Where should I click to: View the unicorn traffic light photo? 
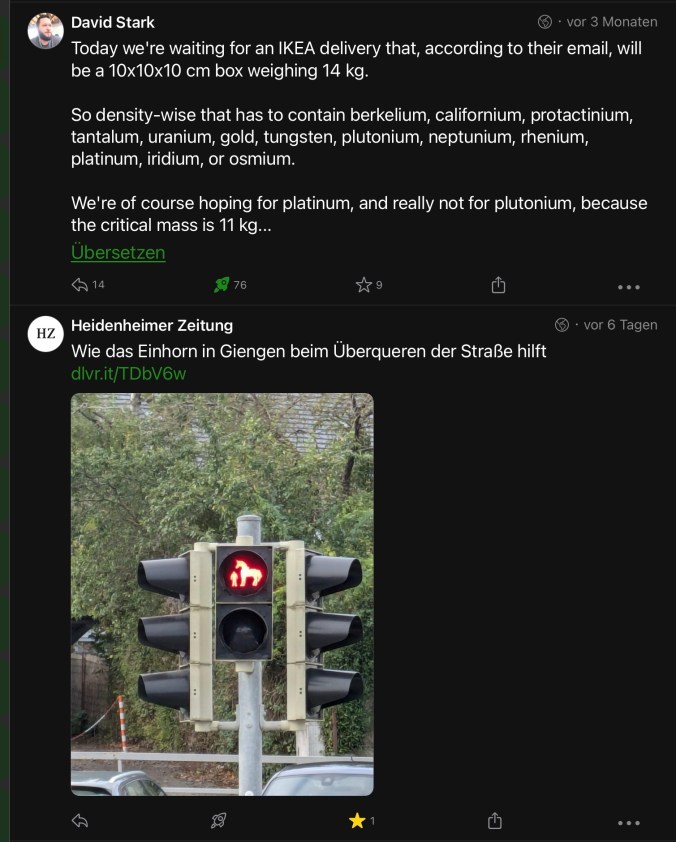pyautogui.click(x=222, y=594)
